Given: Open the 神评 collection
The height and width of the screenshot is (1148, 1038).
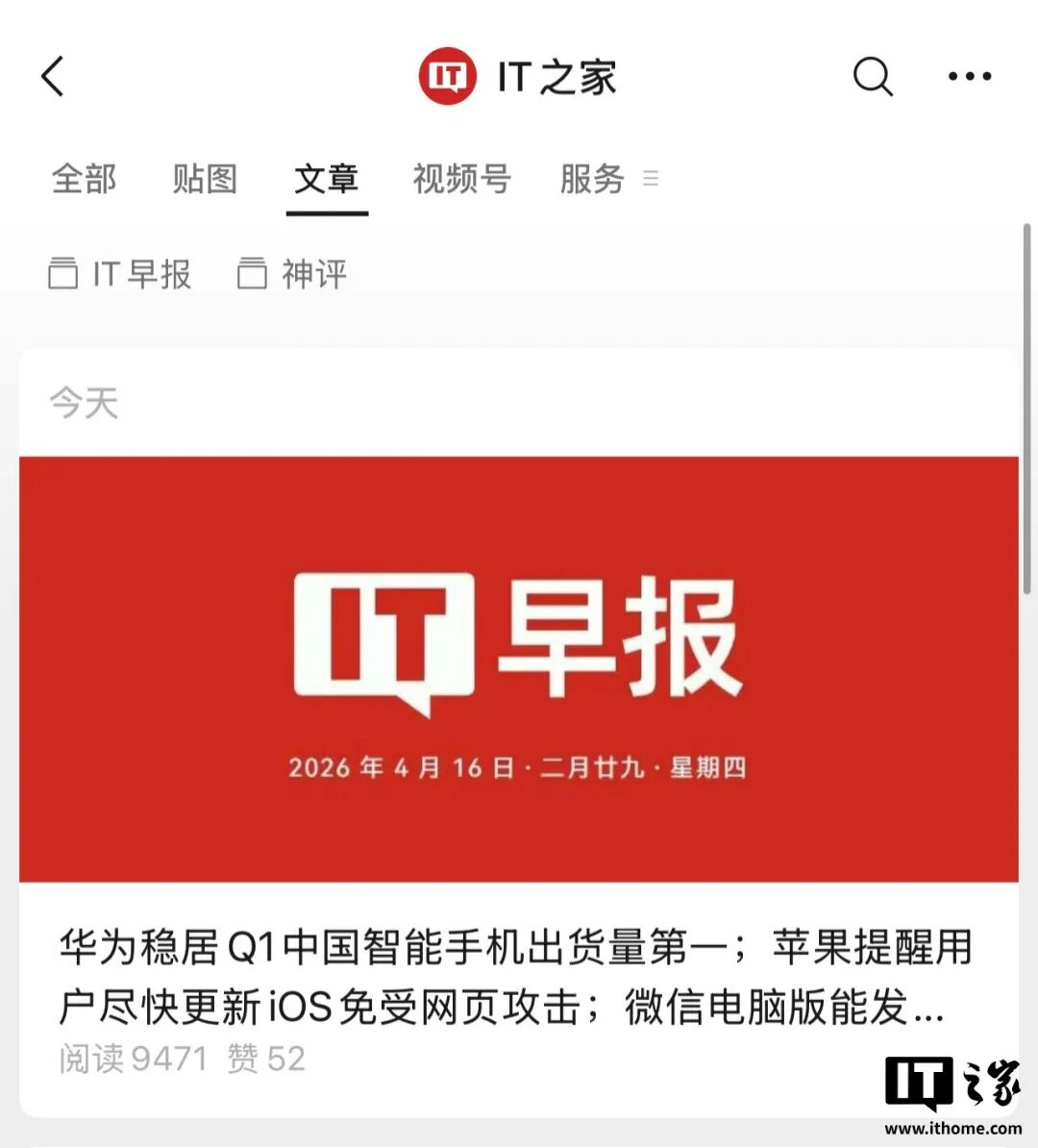Looking at the screenshot, I should [293, 274].
